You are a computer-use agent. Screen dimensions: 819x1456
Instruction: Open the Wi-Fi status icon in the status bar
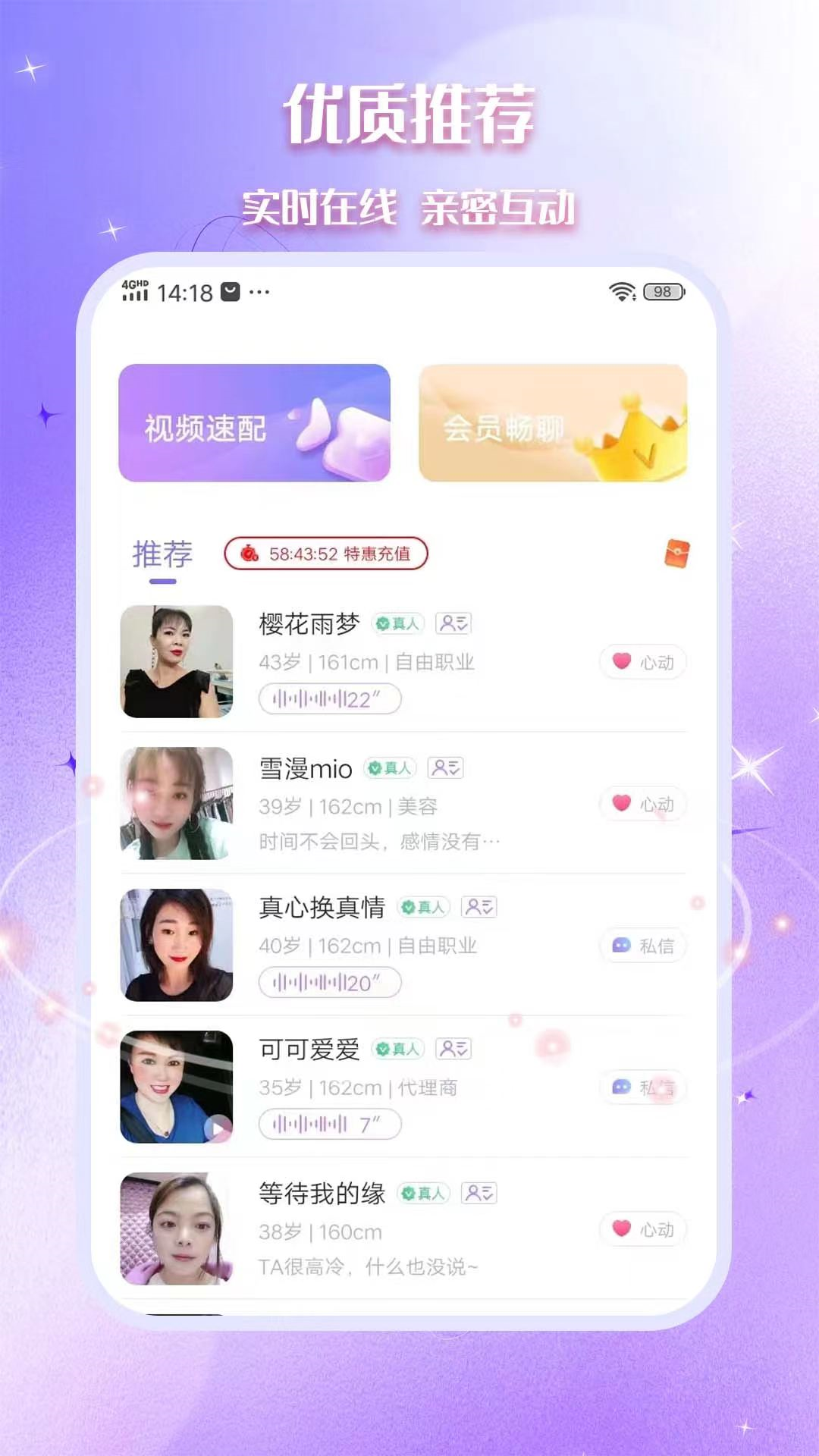(x=621, y=290)
